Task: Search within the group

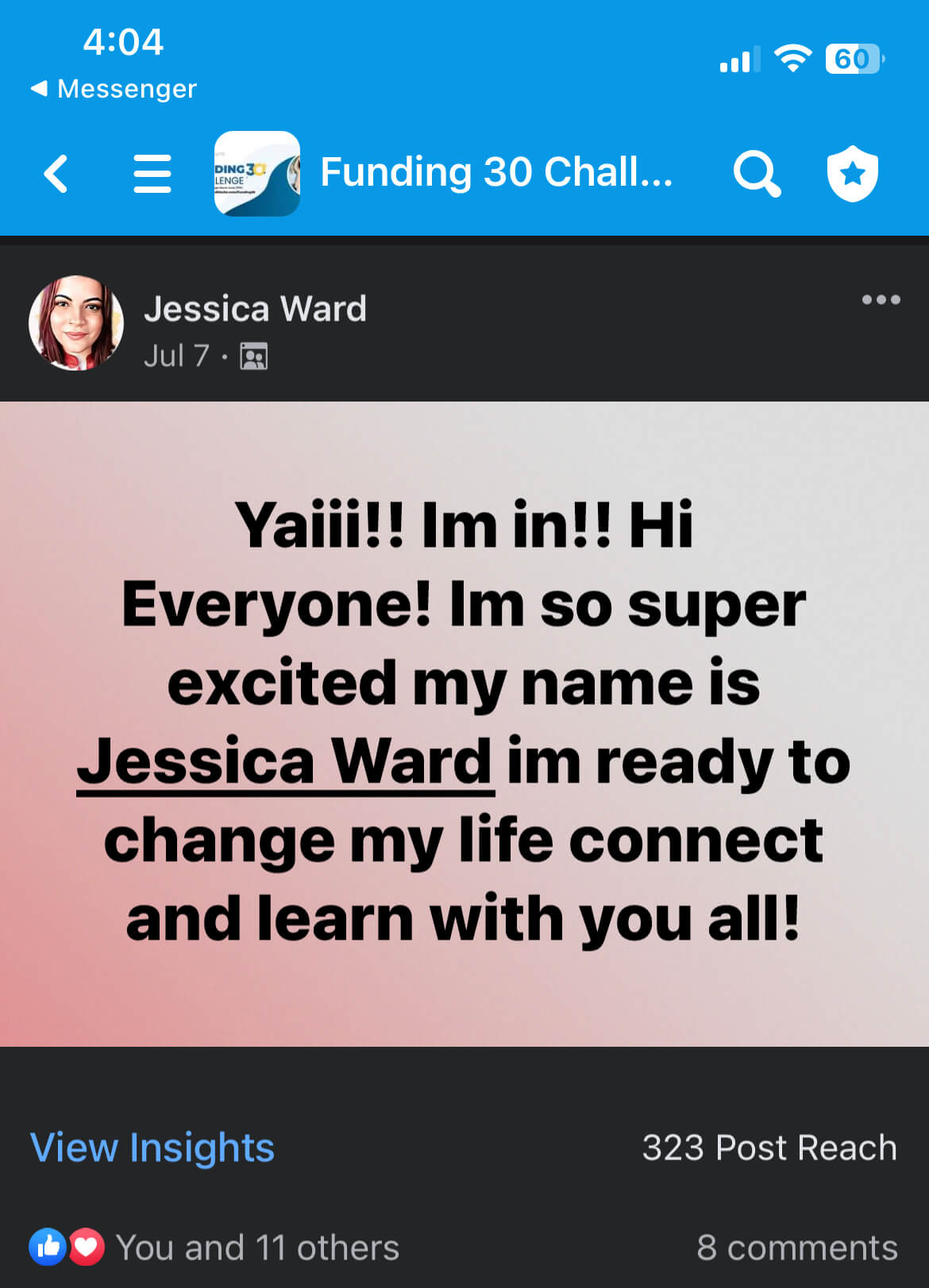Action: 757,174
